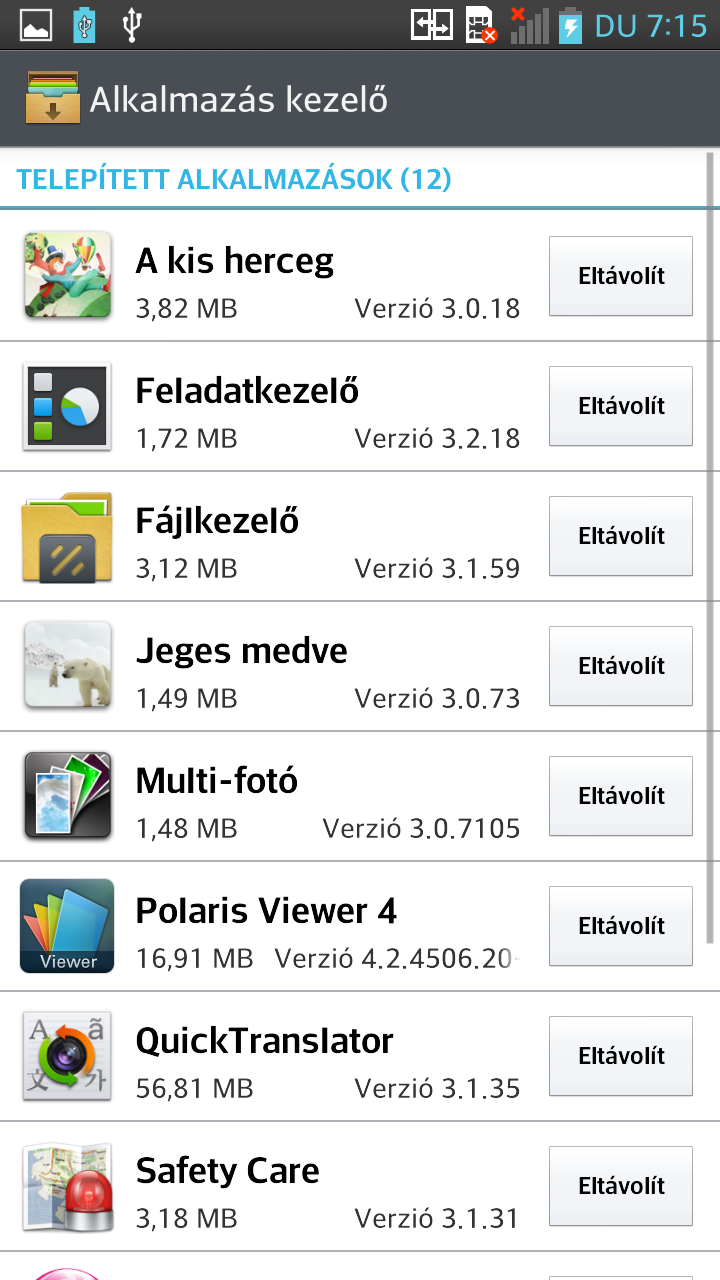Uninstall Multi-fotó via Eltávolít
Viewport: 720px width, 1280px height.
[620, 796]
